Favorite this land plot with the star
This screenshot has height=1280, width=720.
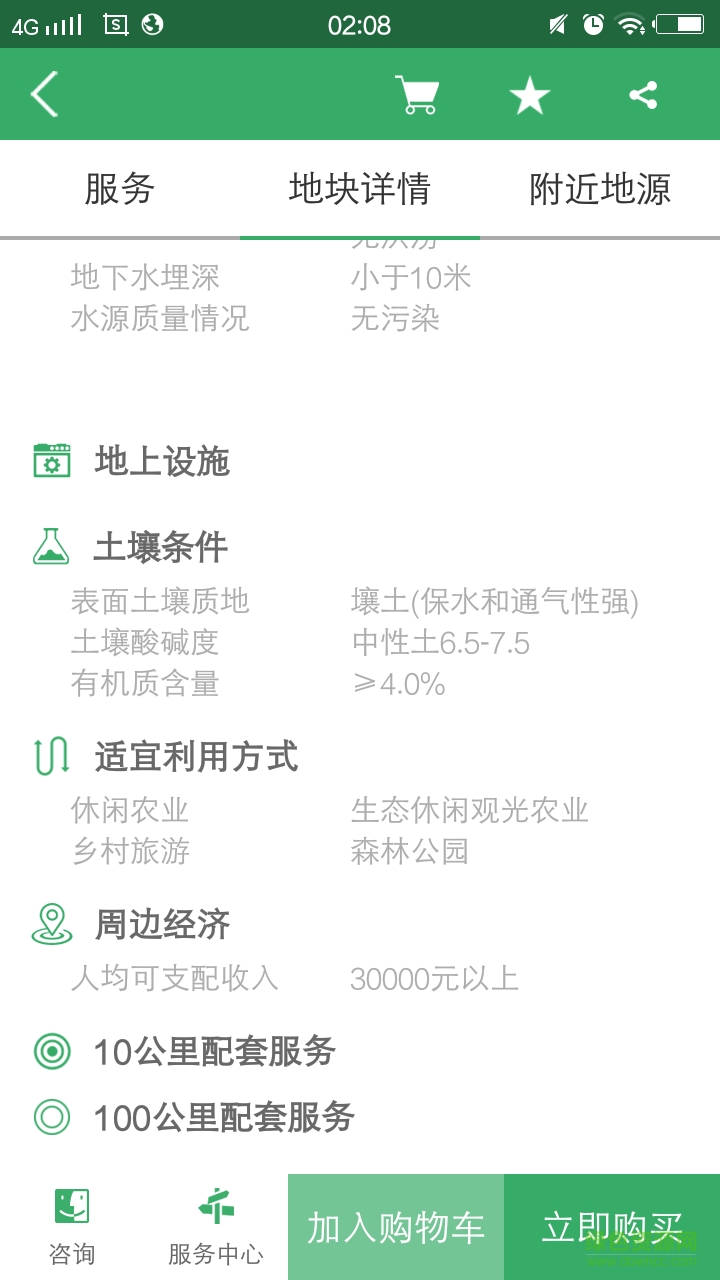[530, 95]
